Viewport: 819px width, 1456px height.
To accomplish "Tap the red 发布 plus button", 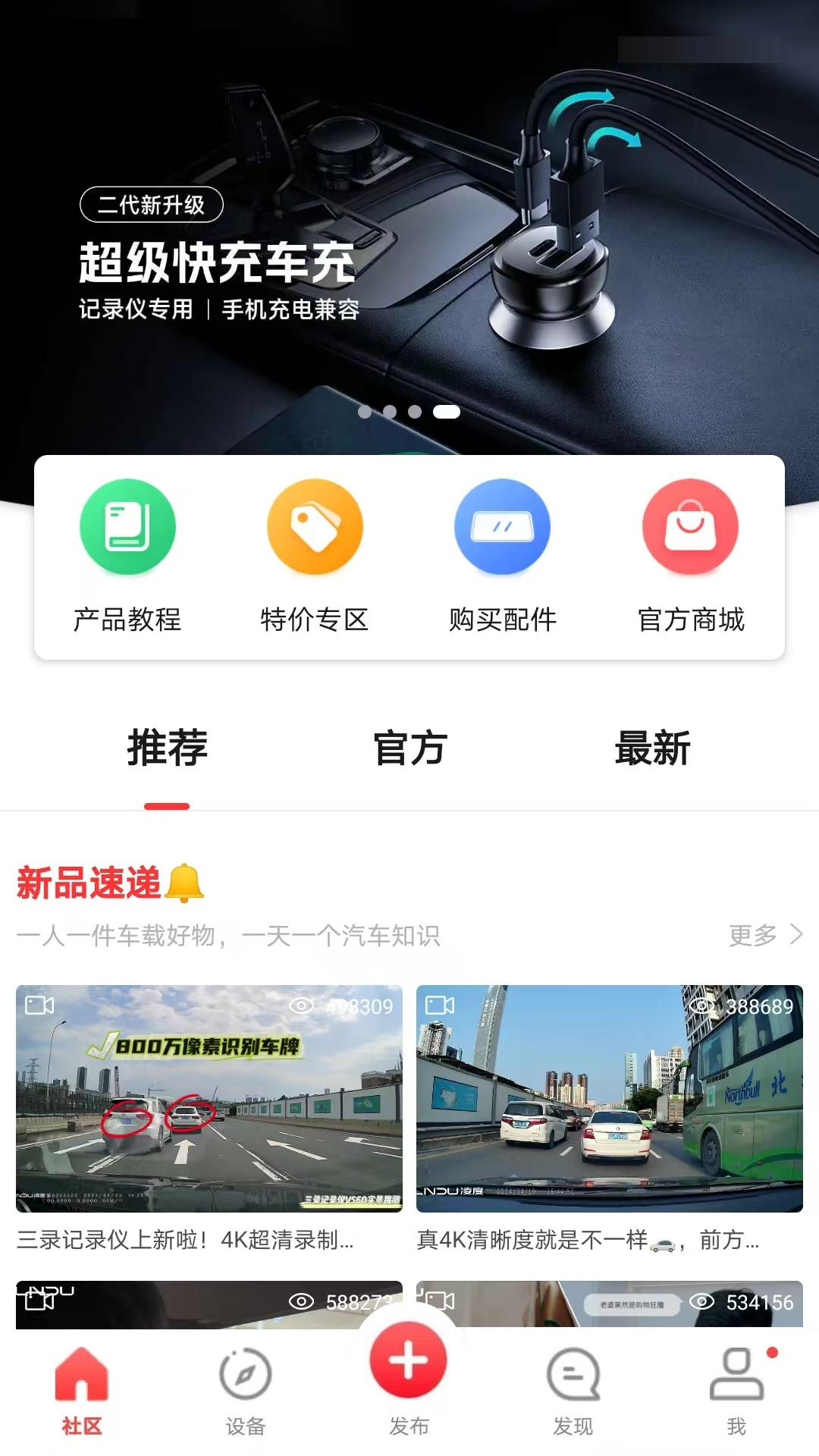I will [409, 1361].
